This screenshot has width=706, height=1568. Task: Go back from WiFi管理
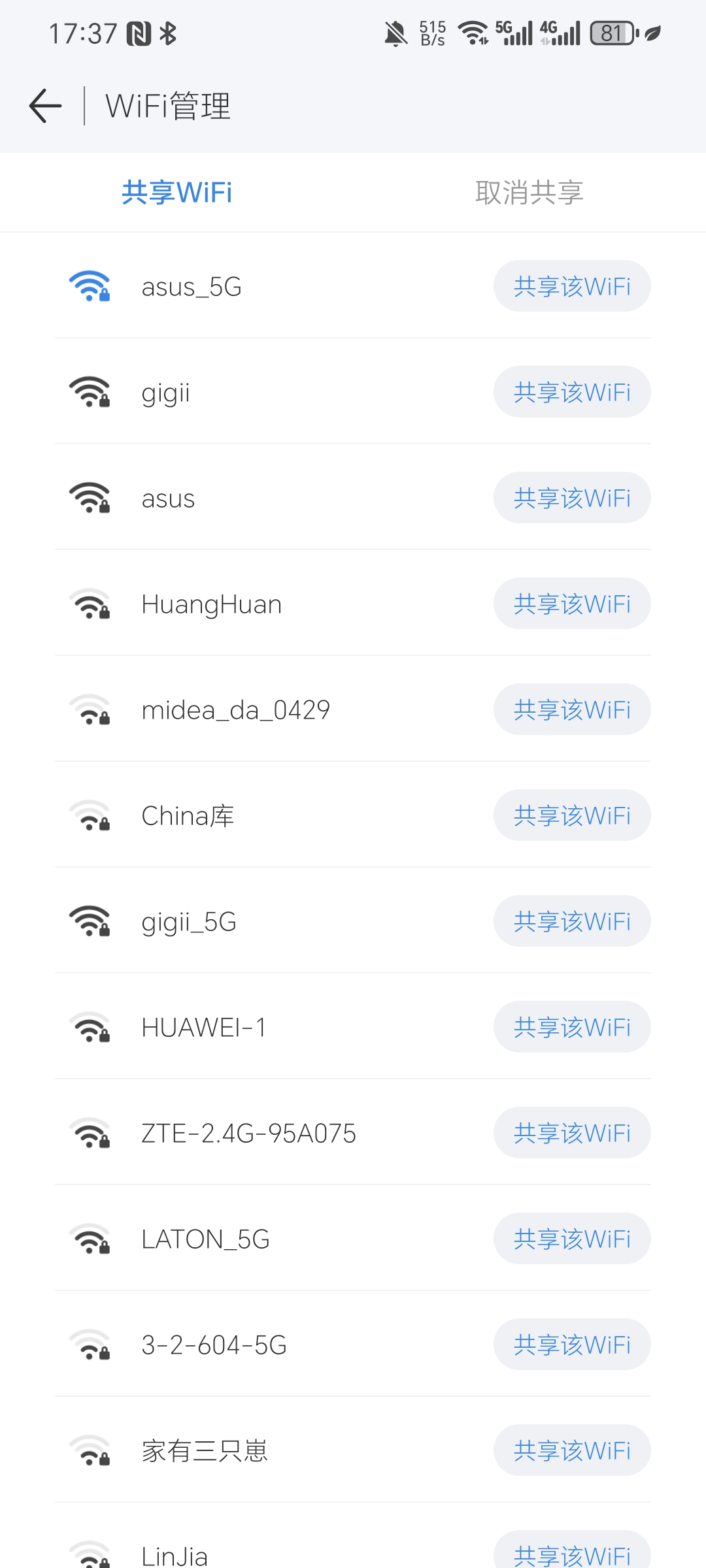(x=46, y=106)
